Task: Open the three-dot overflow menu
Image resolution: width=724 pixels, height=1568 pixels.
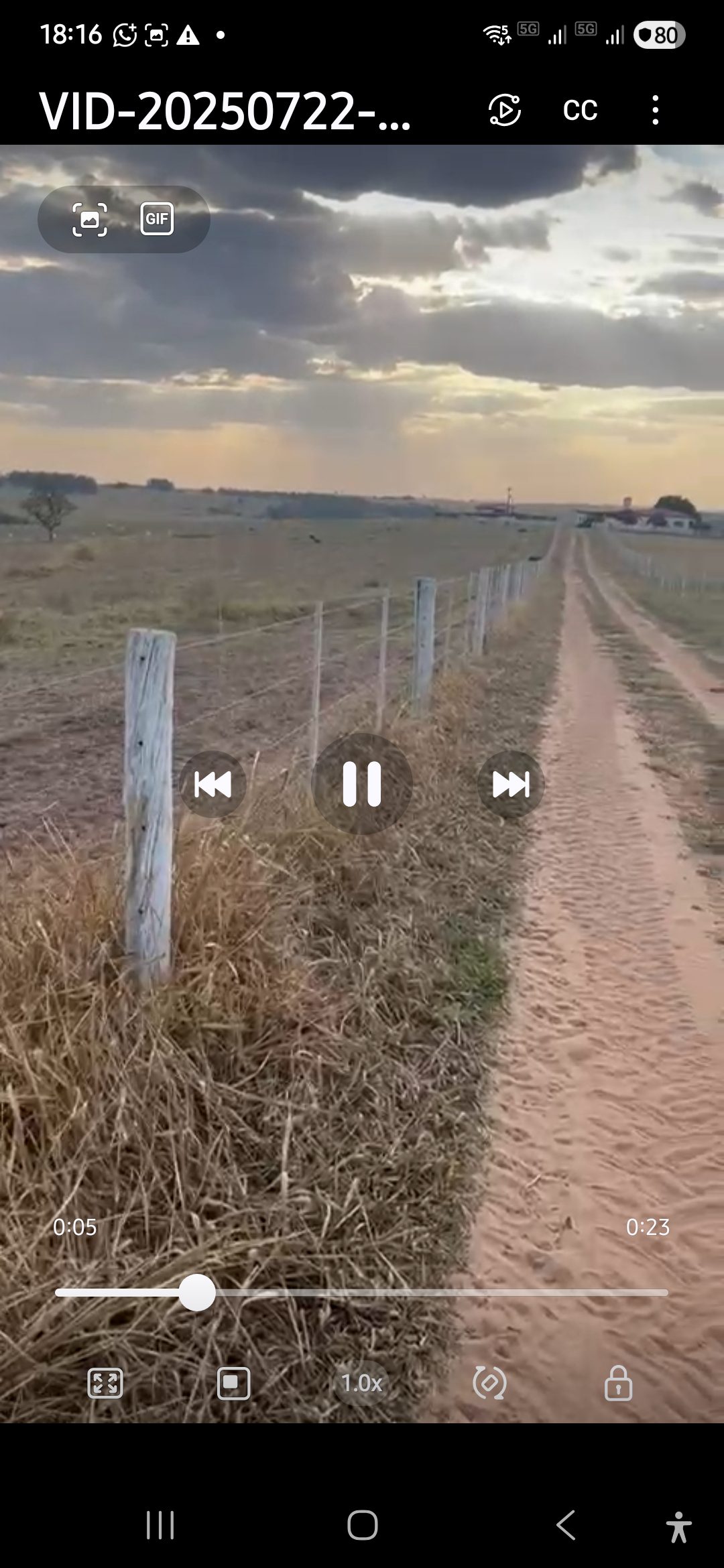Action: pyautogui.click(x=655, y=111)
